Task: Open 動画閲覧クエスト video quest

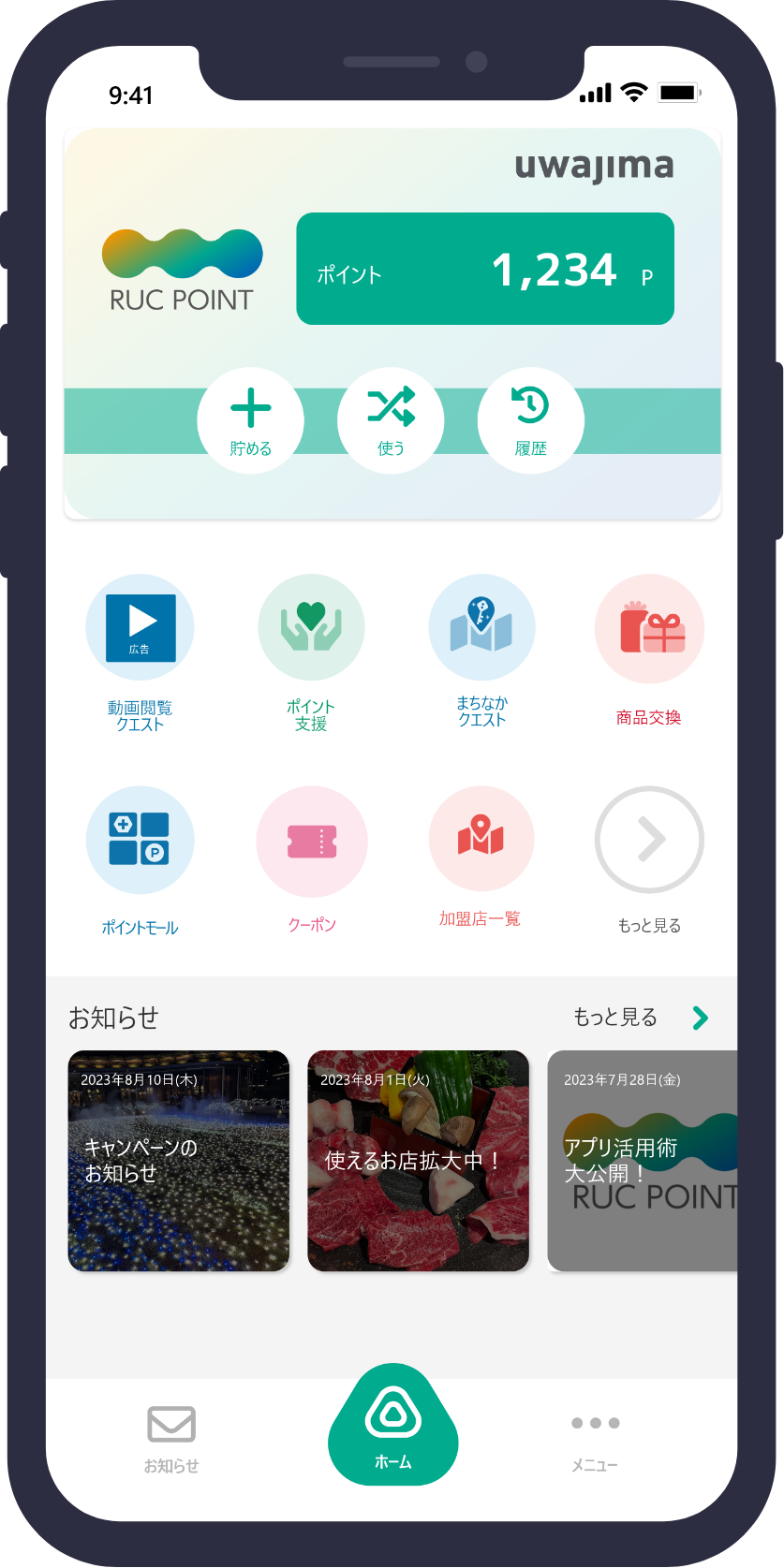Action: point(141,628)
